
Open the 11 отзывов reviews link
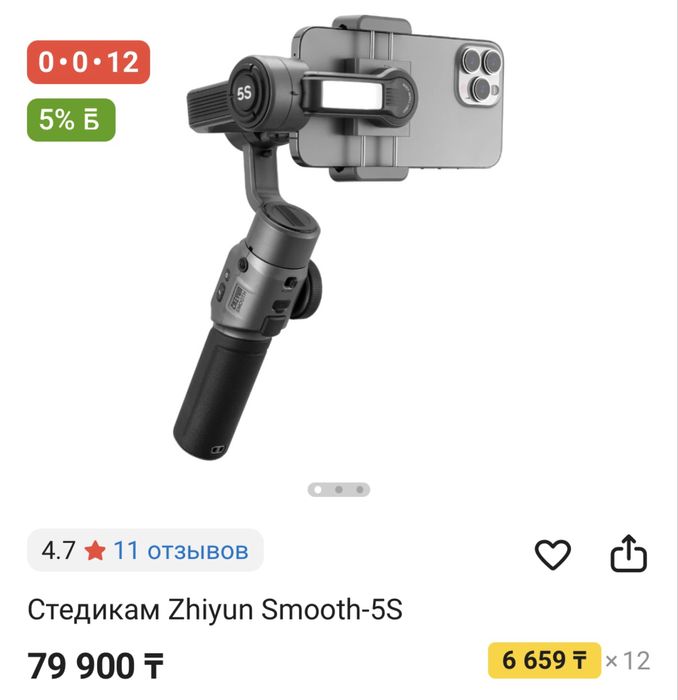point(180,550)
